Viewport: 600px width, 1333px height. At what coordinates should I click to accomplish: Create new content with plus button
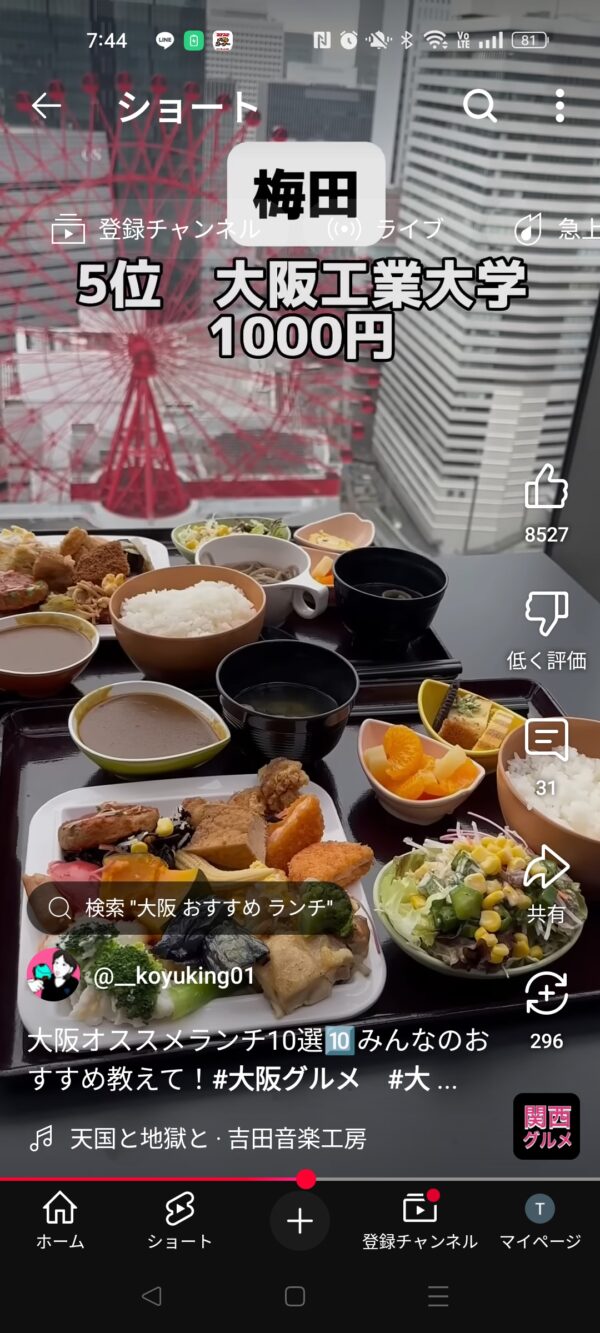(300, 1221)
